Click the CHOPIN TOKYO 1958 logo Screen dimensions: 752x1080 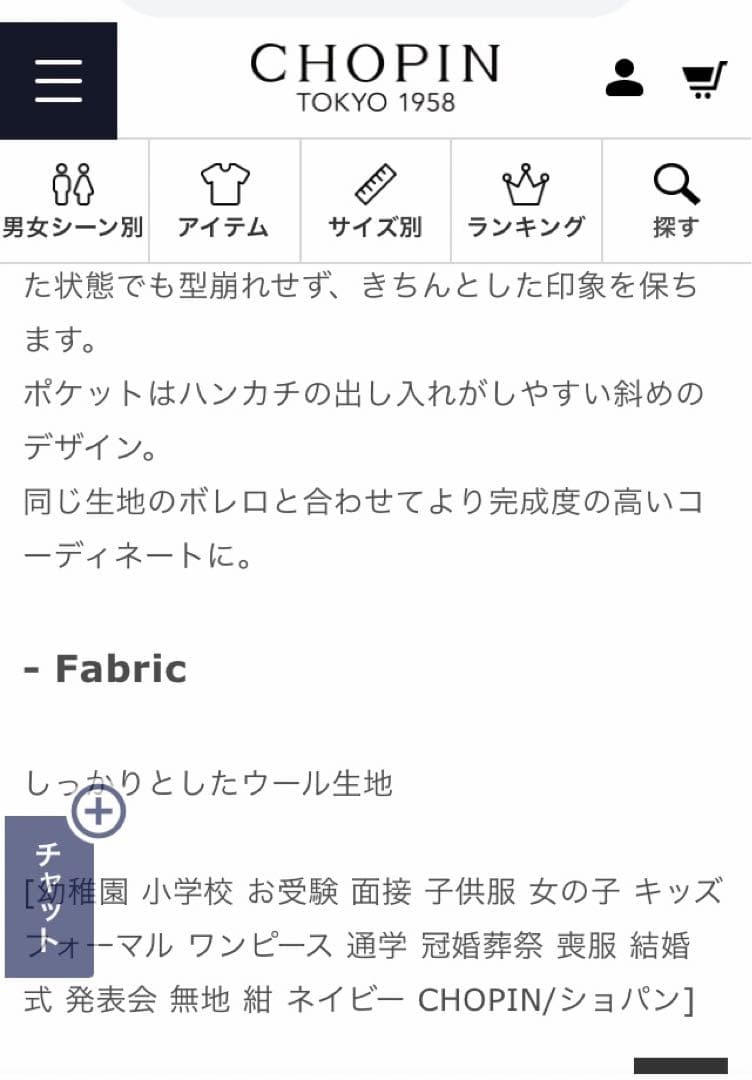click(x=375, y=75)
